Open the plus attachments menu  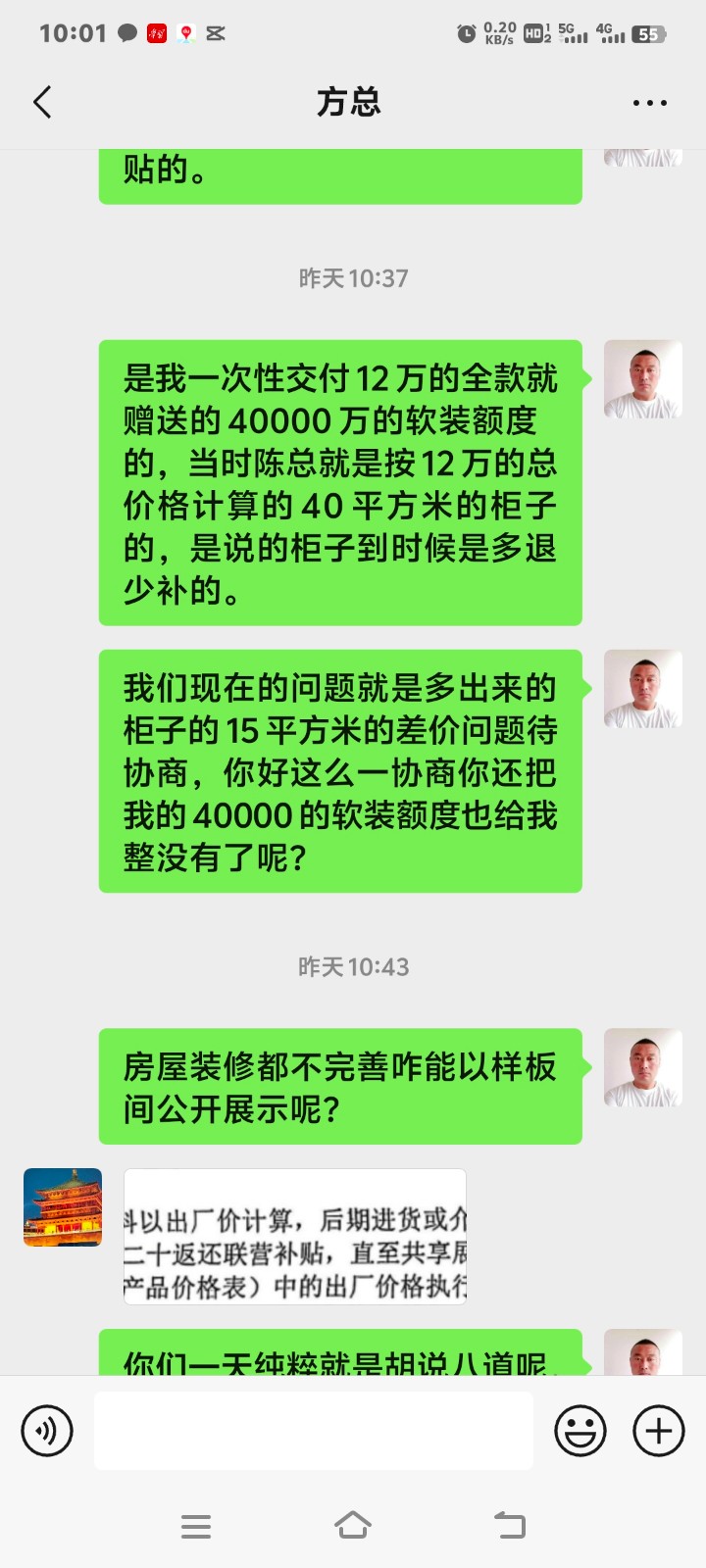[659, 1431]
